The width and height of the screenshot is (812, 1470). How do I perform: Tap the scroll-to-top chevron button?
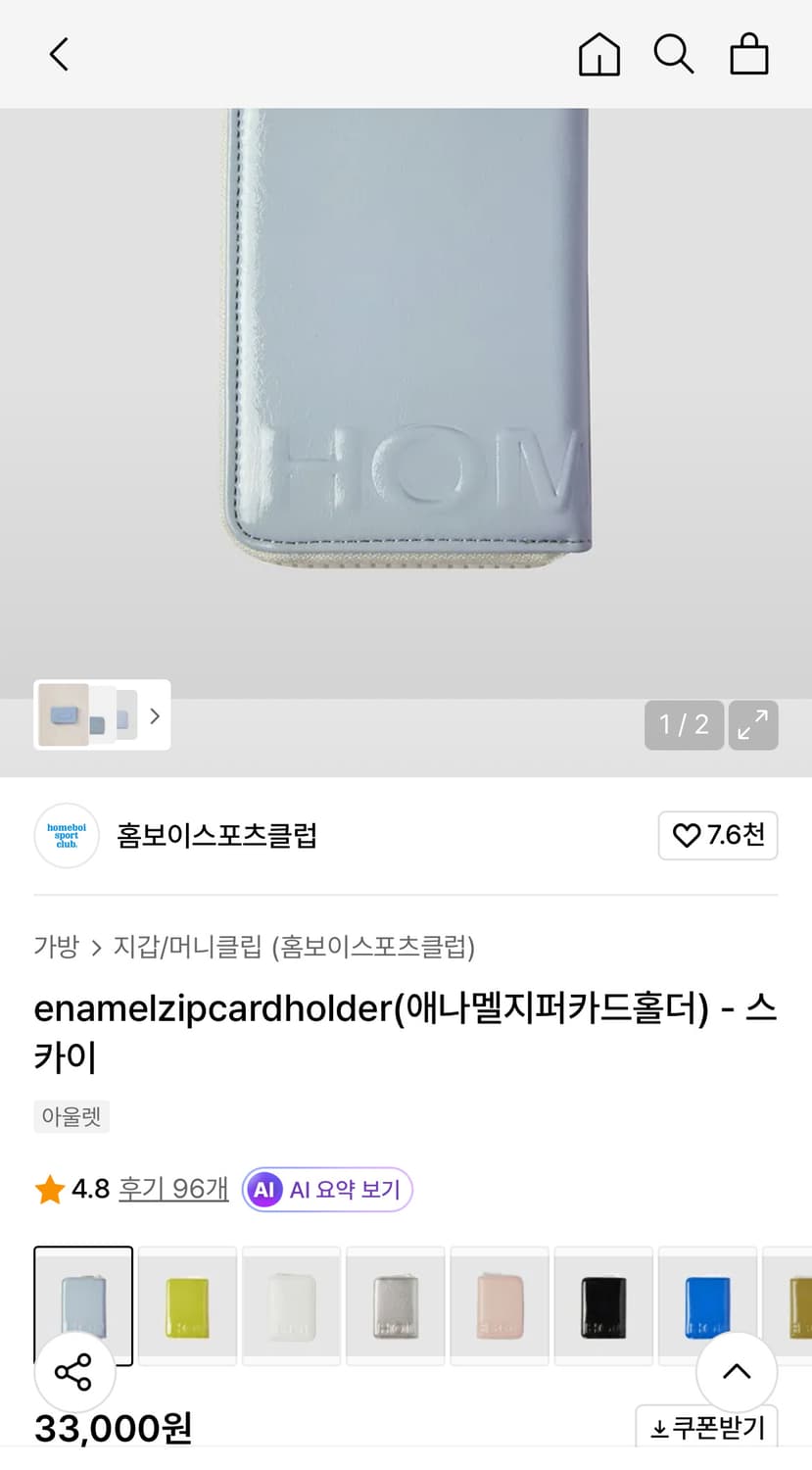tap(737, 1372)
